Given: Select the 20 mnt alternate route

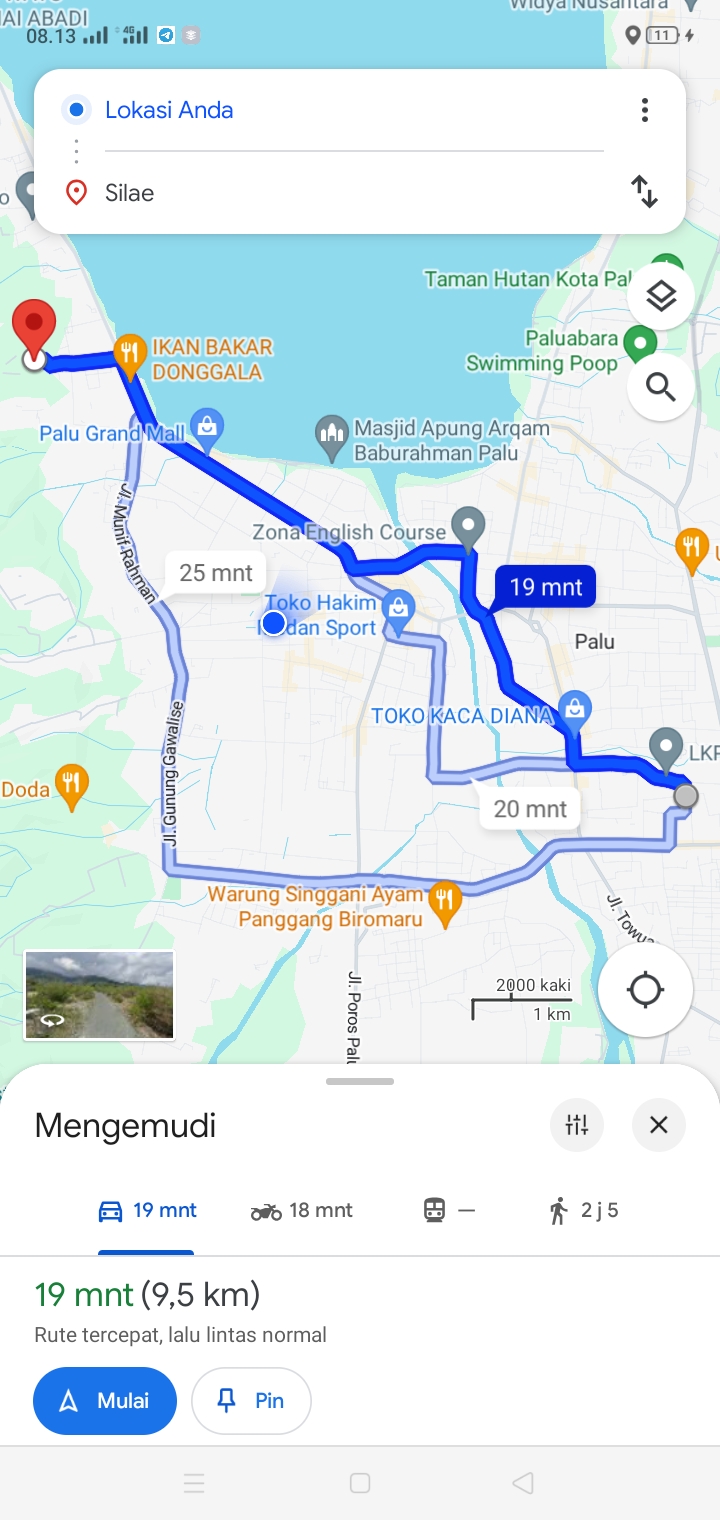Looking at the screenshot, I should 530,808.
